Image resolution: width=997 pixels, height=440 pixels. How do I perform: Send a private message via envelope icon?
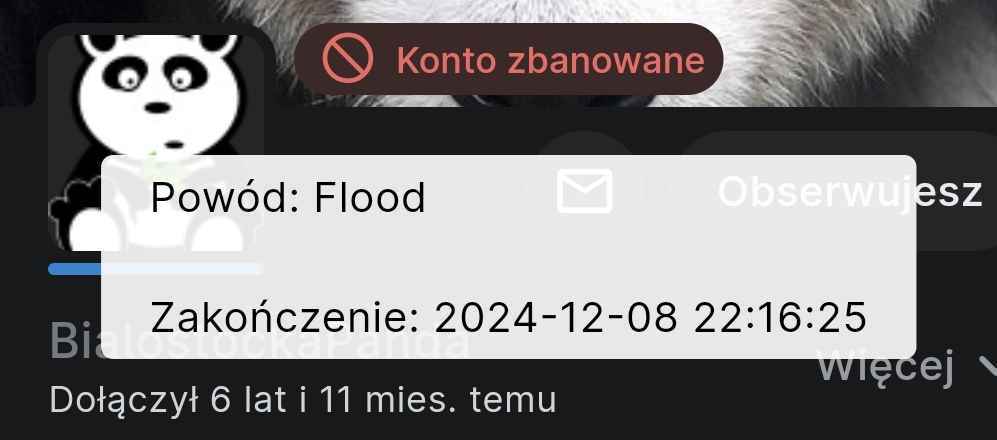click(584, 190)
